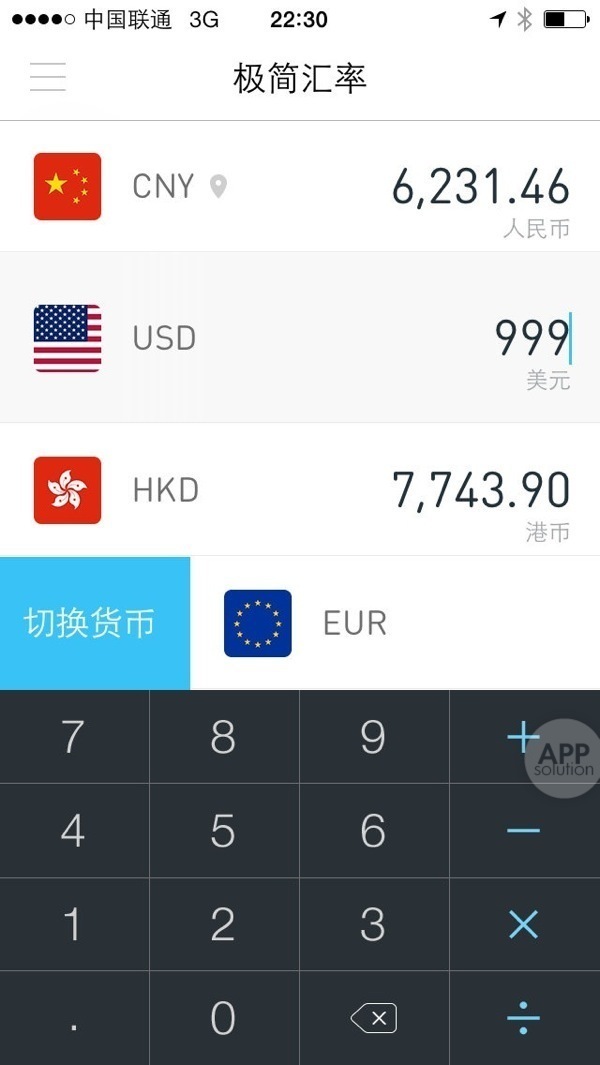Choose the minus operator

tap(524, 831)
